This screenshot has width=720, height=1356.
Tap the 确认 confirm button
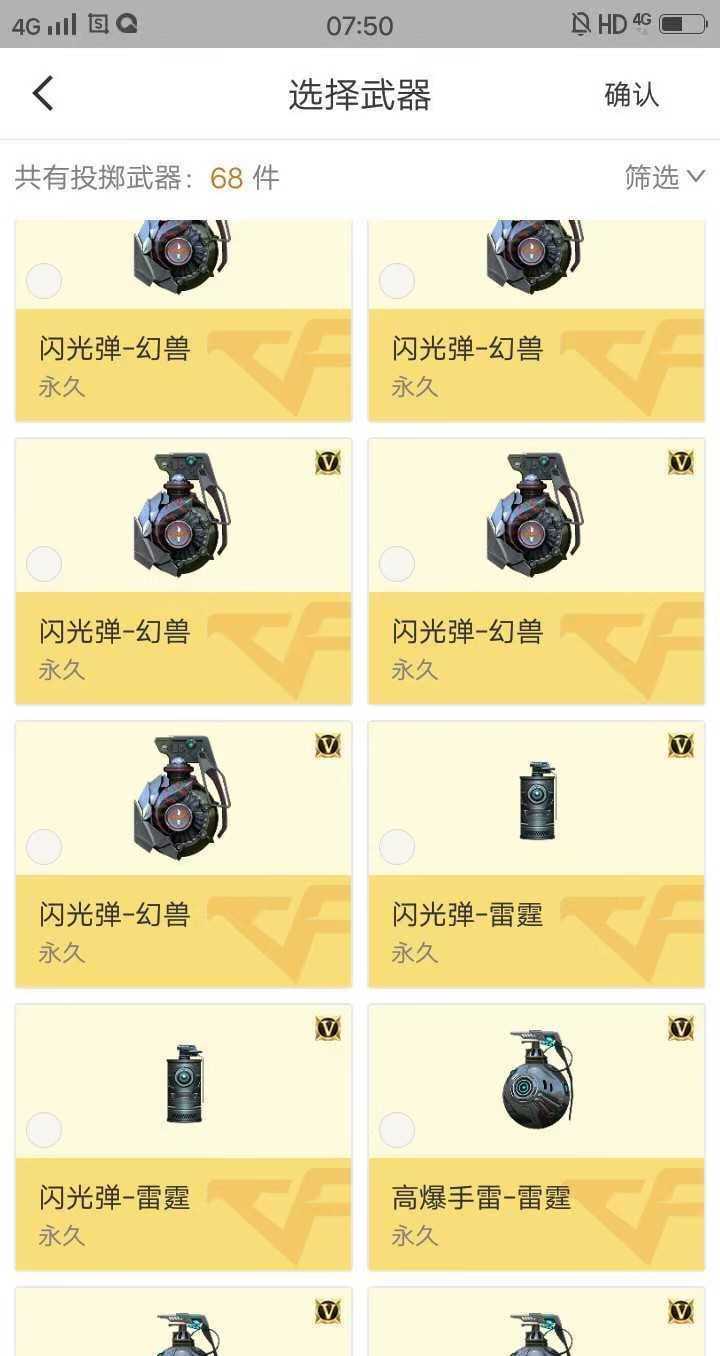(x=630, y=94)
